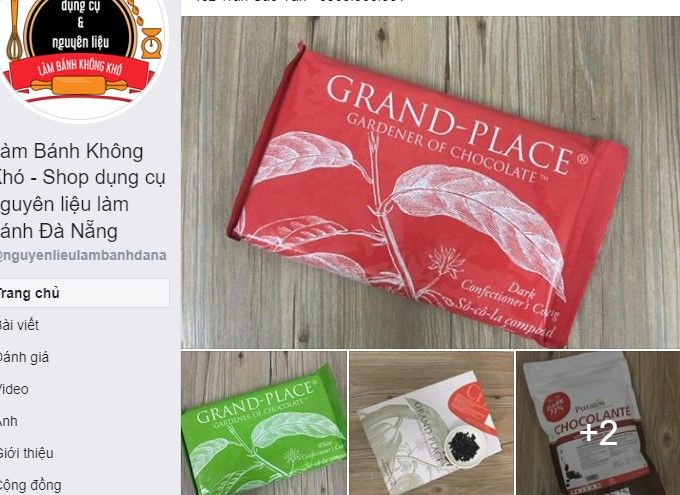Open the green Grand-Place chocolate photo
Image resolution: width=680 pixels, height=495 pixels.
point(263,423)
